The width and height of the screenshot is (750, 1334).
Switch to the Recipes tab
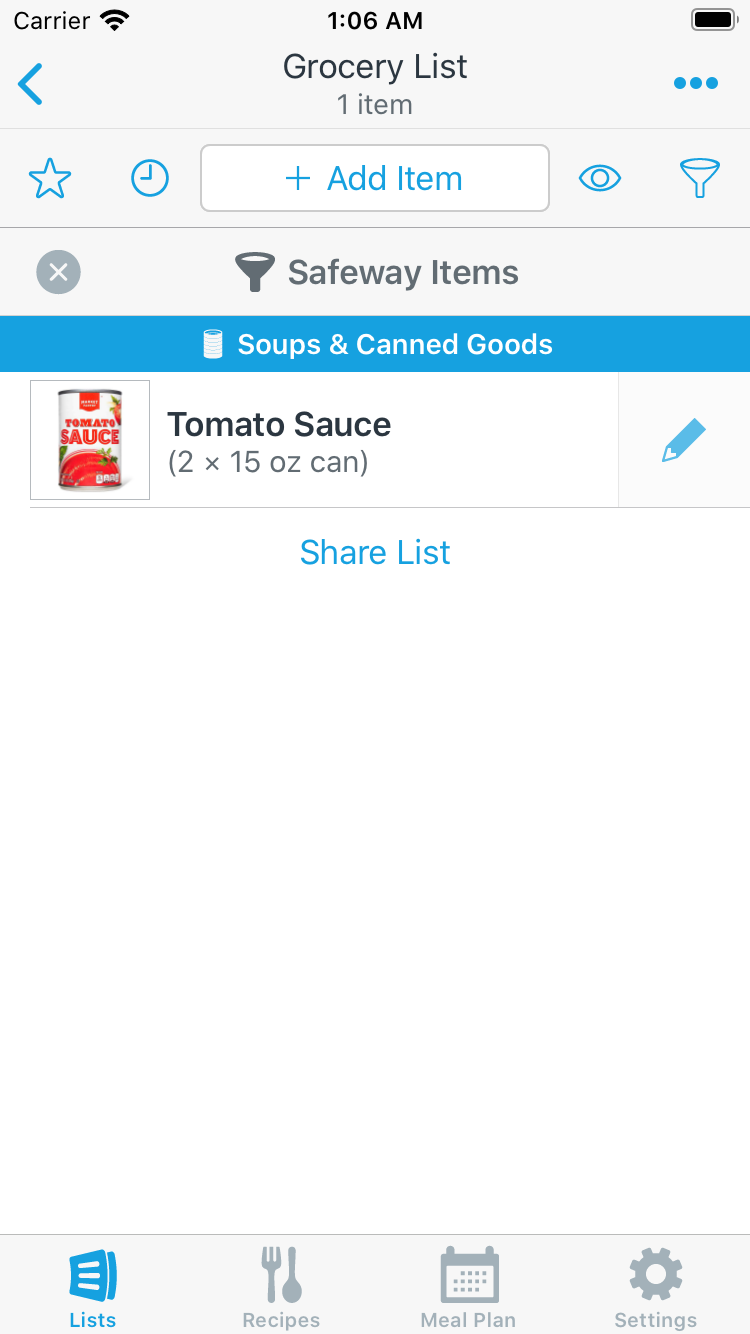(281, 1287)
